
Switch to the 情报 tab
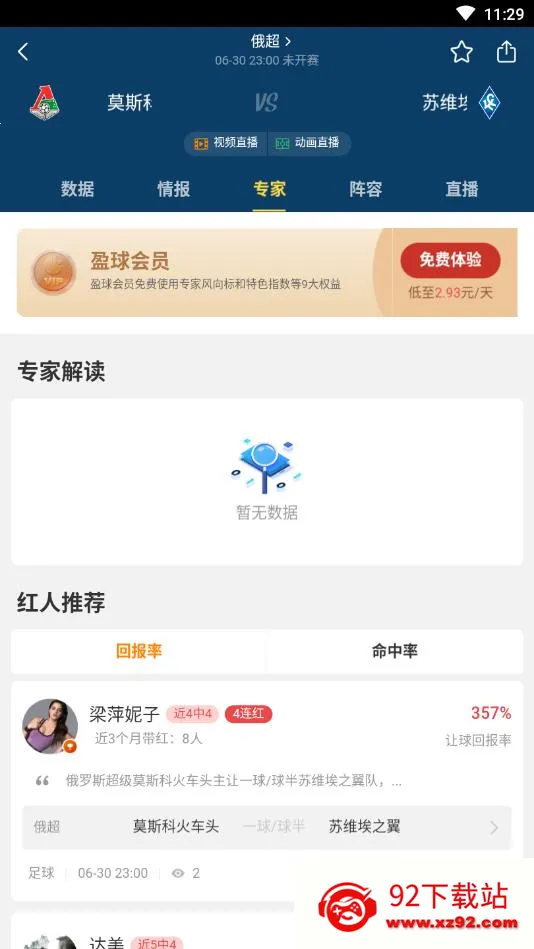click(x=174, y=189)
